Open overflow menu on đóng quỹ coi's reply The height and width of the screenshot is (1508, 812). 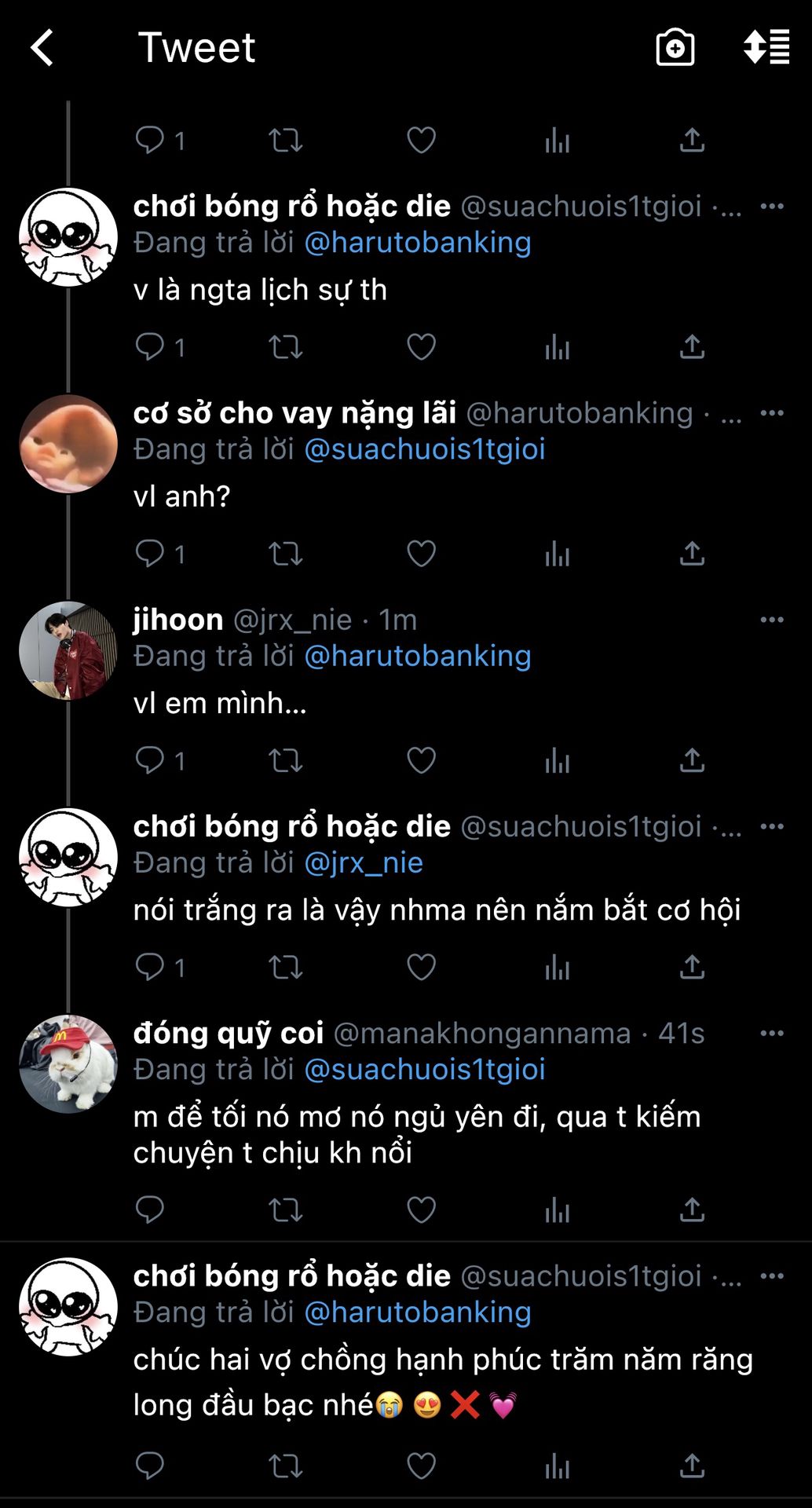click(x=772, y=1033)
